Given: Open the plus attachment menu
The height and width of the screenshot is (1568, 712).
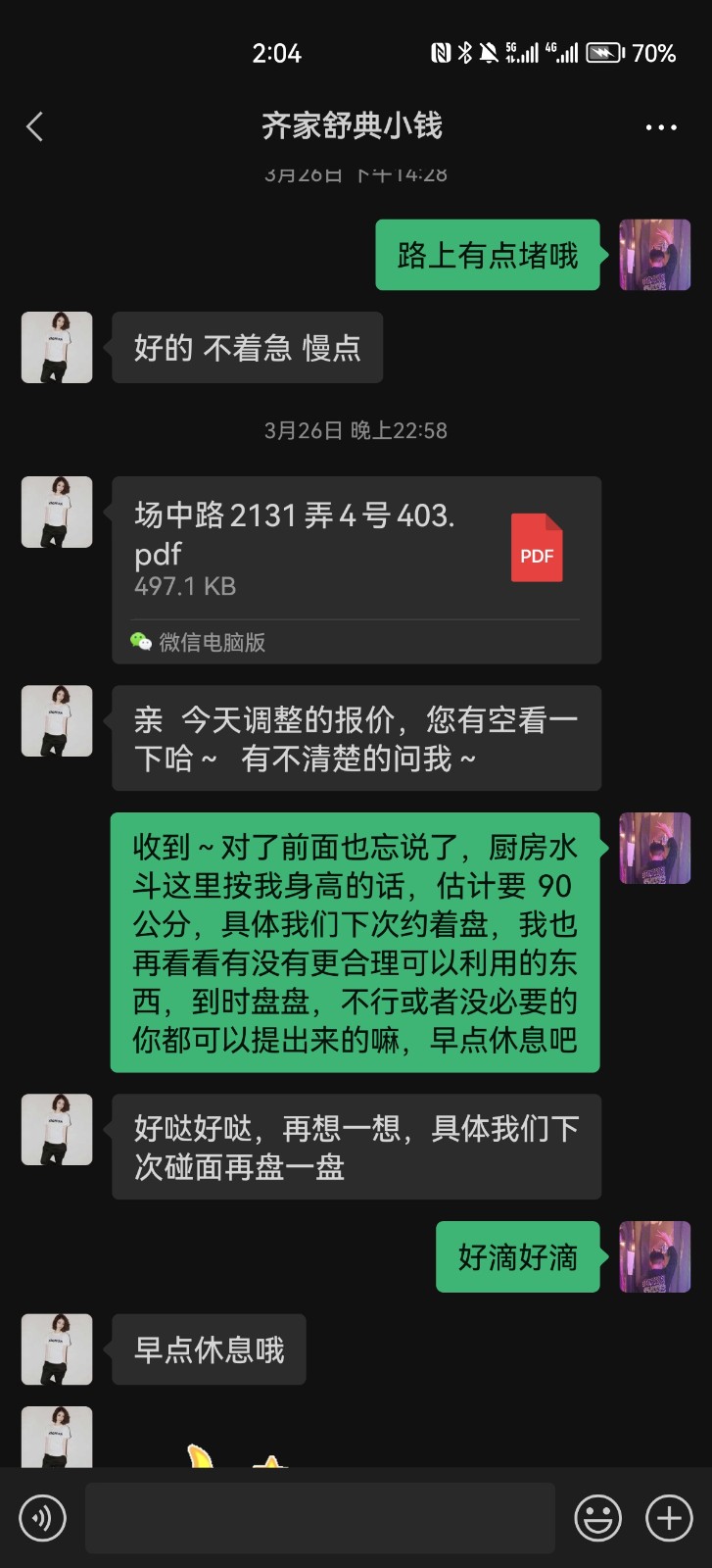Looking at the screenshot, I should 669,1518.
